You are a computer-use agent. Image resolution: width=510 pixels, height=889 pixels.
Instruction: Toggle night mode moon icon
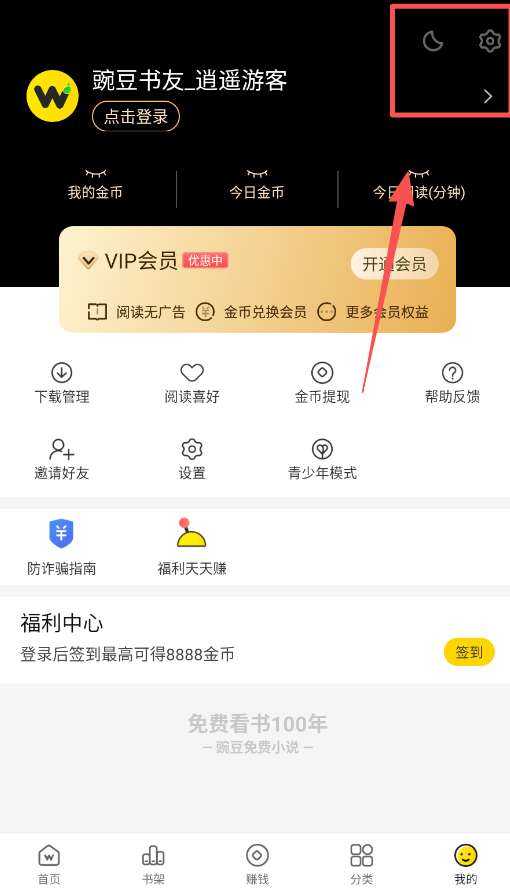tap(433, 41)
